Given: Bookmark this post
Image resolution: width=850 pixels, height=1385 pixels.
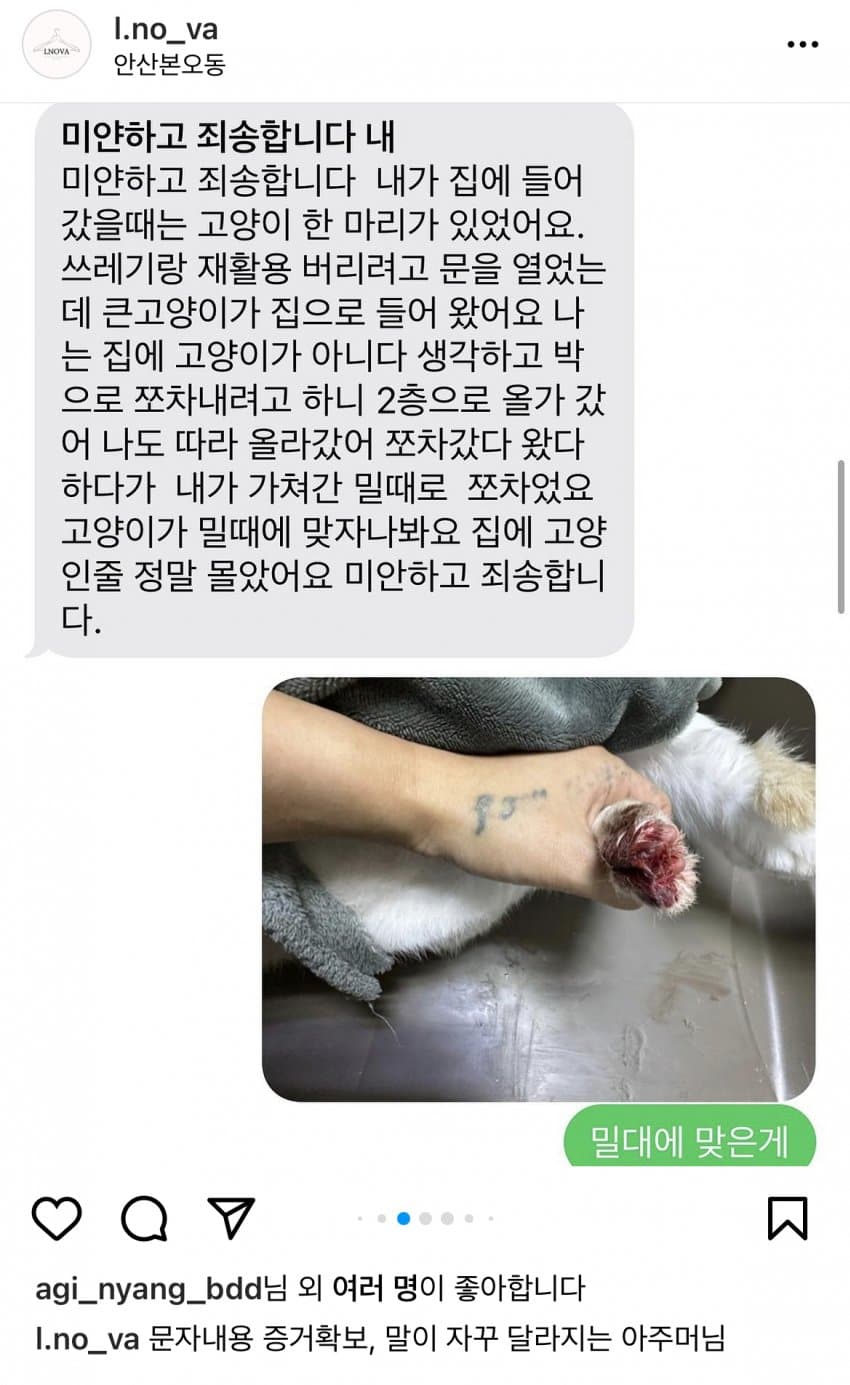Looking at the screenshot, I should click(x=787, y=1218).
